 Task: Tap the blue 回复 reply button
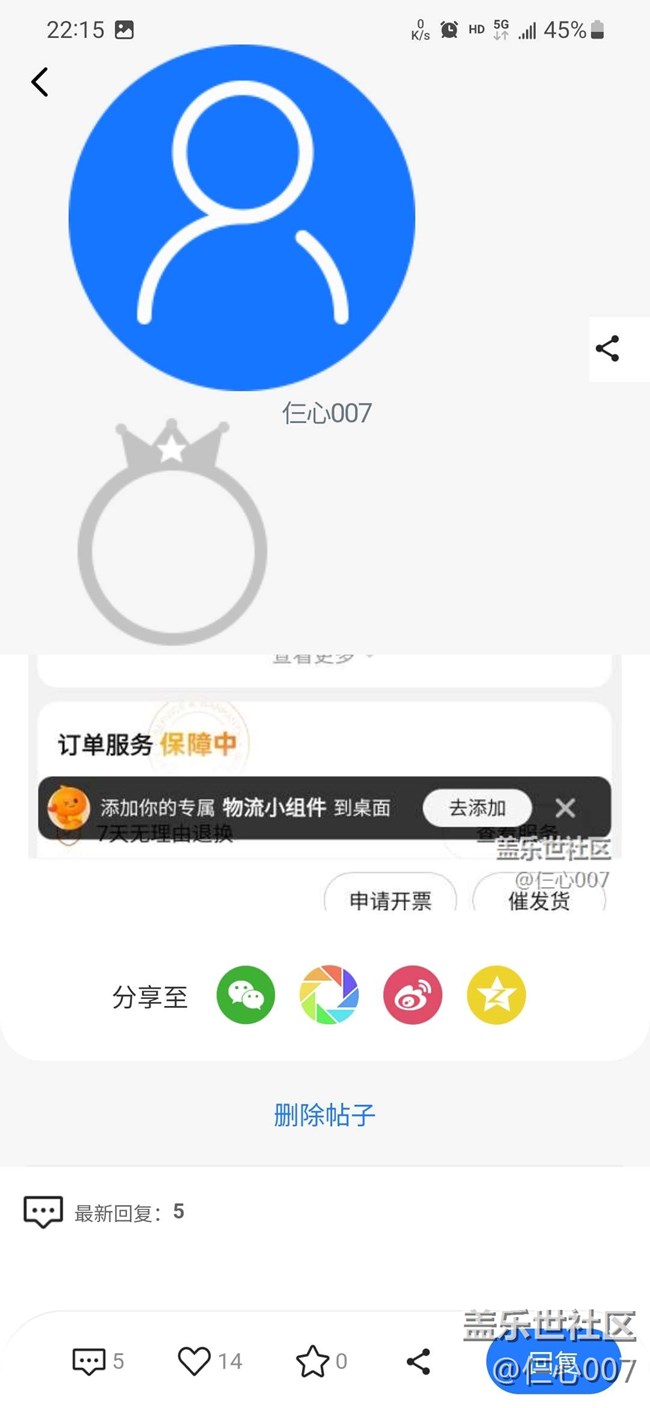click(561, 1362)
